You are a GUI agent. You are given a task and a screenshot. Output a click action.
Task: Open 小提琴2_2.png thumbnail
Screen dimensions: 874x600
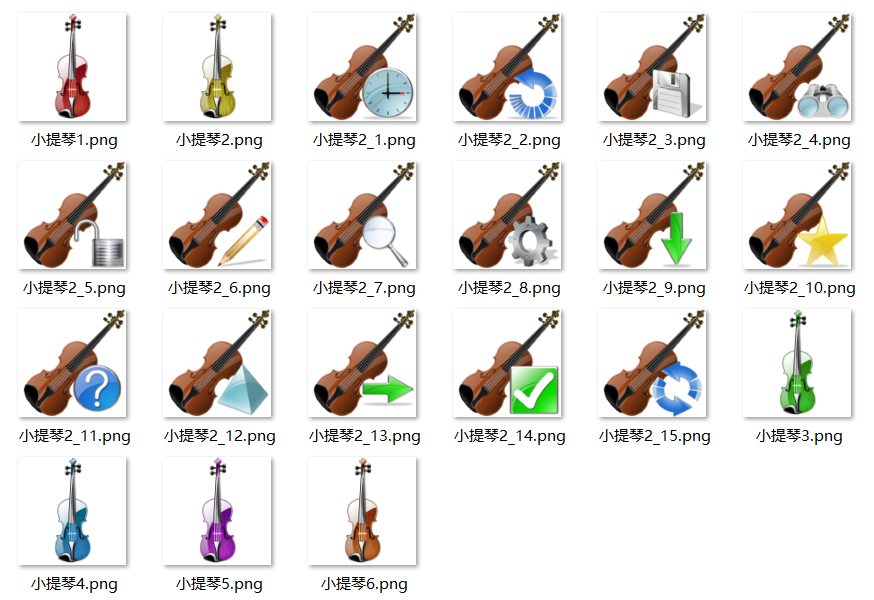508,67
